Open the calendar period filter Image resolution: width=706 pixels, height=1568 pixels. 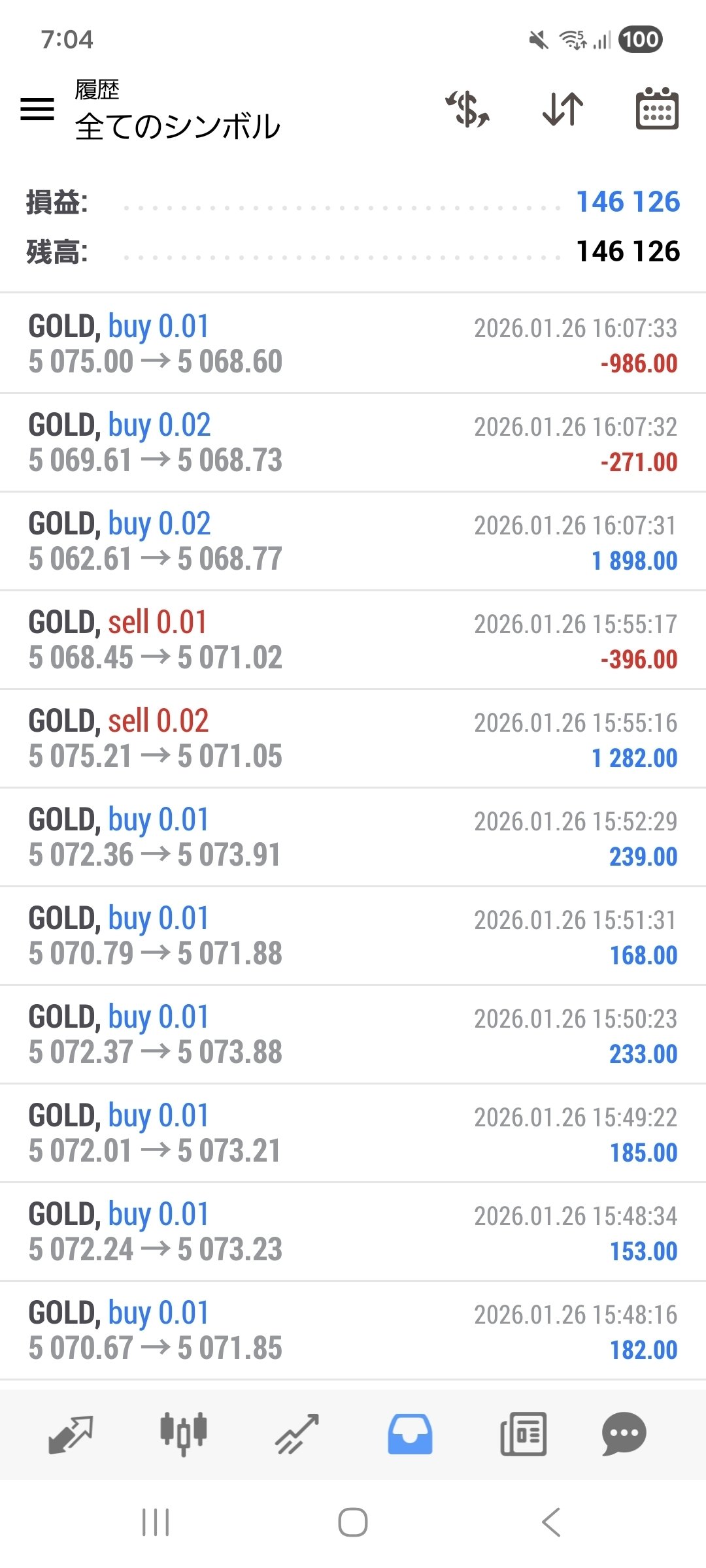pos(658,110)
